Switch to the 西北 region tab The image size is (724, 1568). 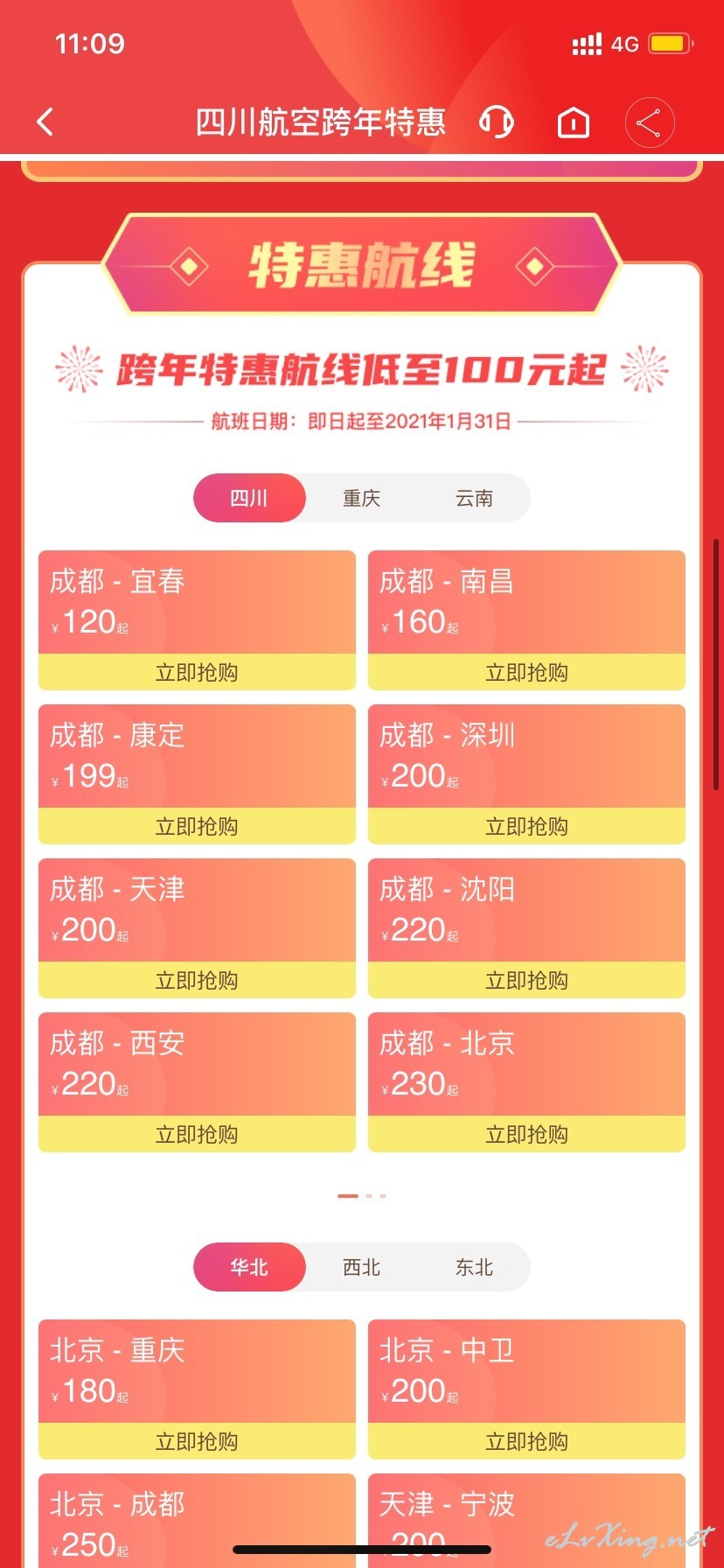click(361, 1267)
